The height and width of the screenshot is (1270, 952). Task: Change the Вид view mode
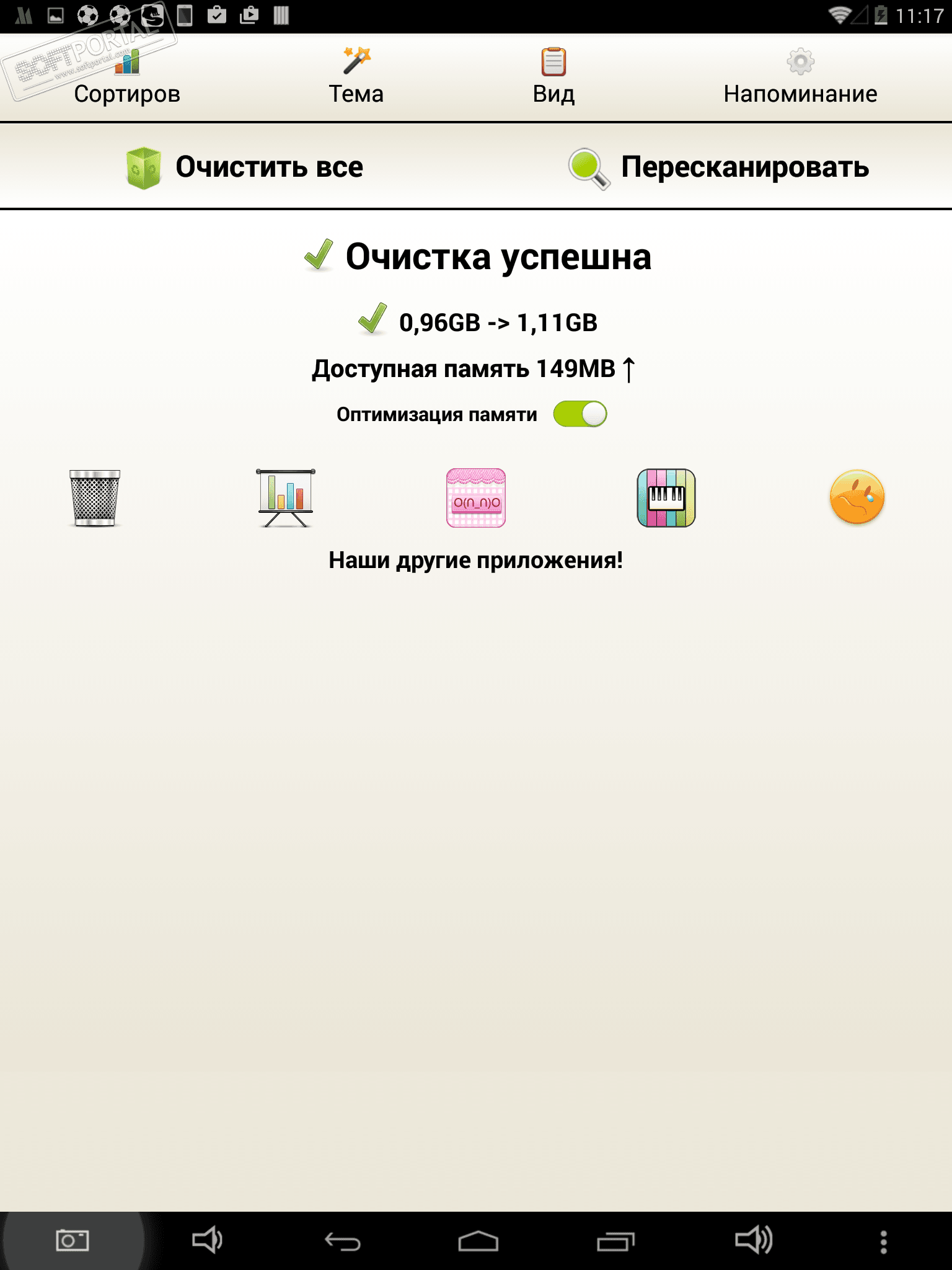[553, 78]
